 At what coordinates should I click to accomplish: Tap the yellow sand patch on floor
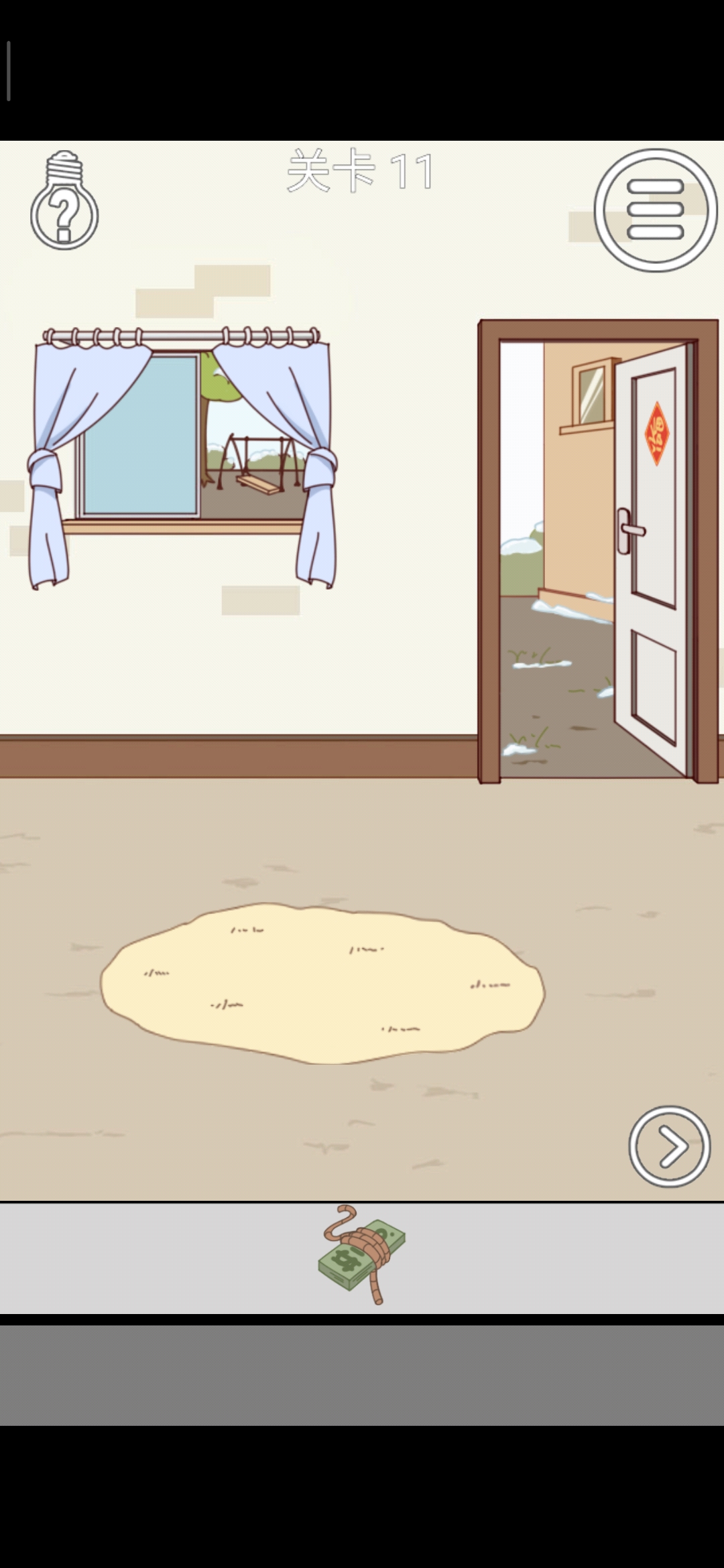[322, 983]
